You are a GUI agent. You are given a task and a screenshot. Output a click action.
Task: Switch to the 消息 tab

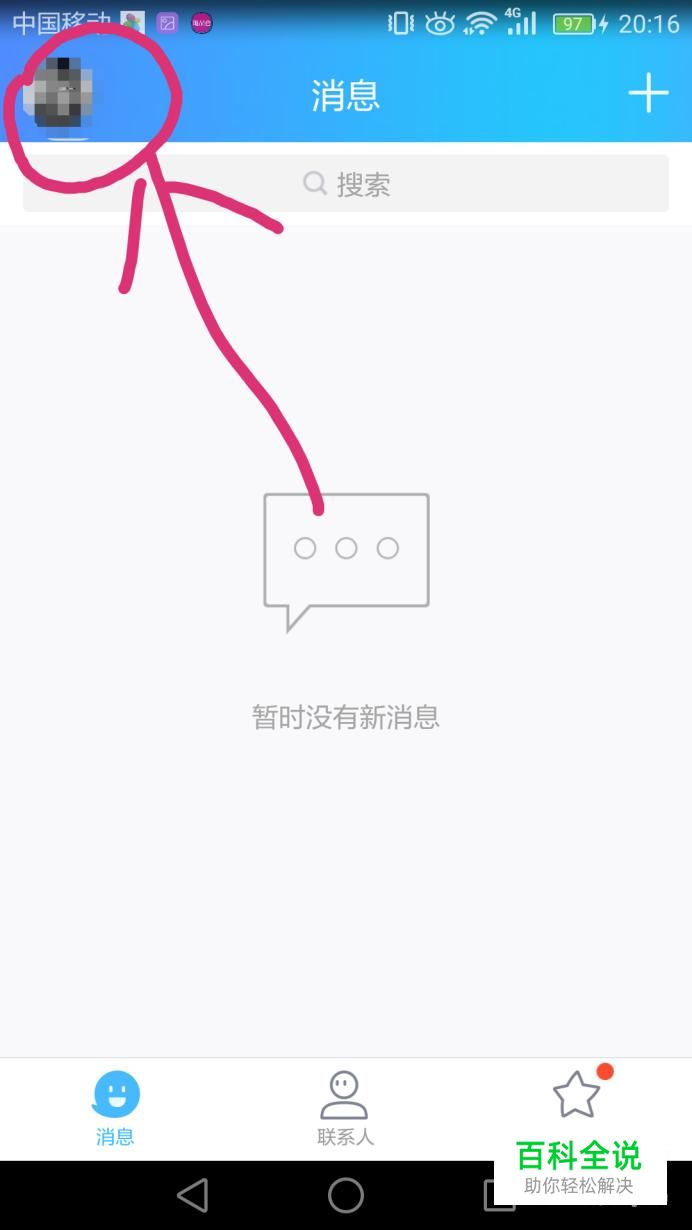(116, 1108)
